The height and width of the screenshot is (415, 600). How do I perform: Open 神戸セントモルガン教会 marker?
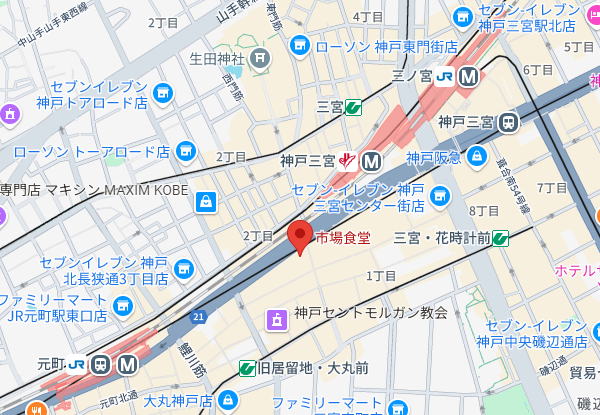275,321
